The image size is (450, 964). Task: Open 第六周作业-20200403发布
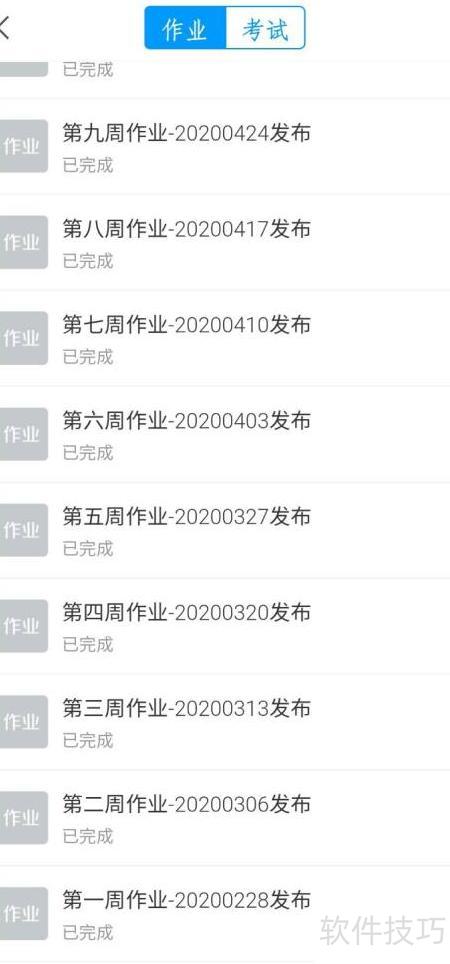(x=225, y=434)
